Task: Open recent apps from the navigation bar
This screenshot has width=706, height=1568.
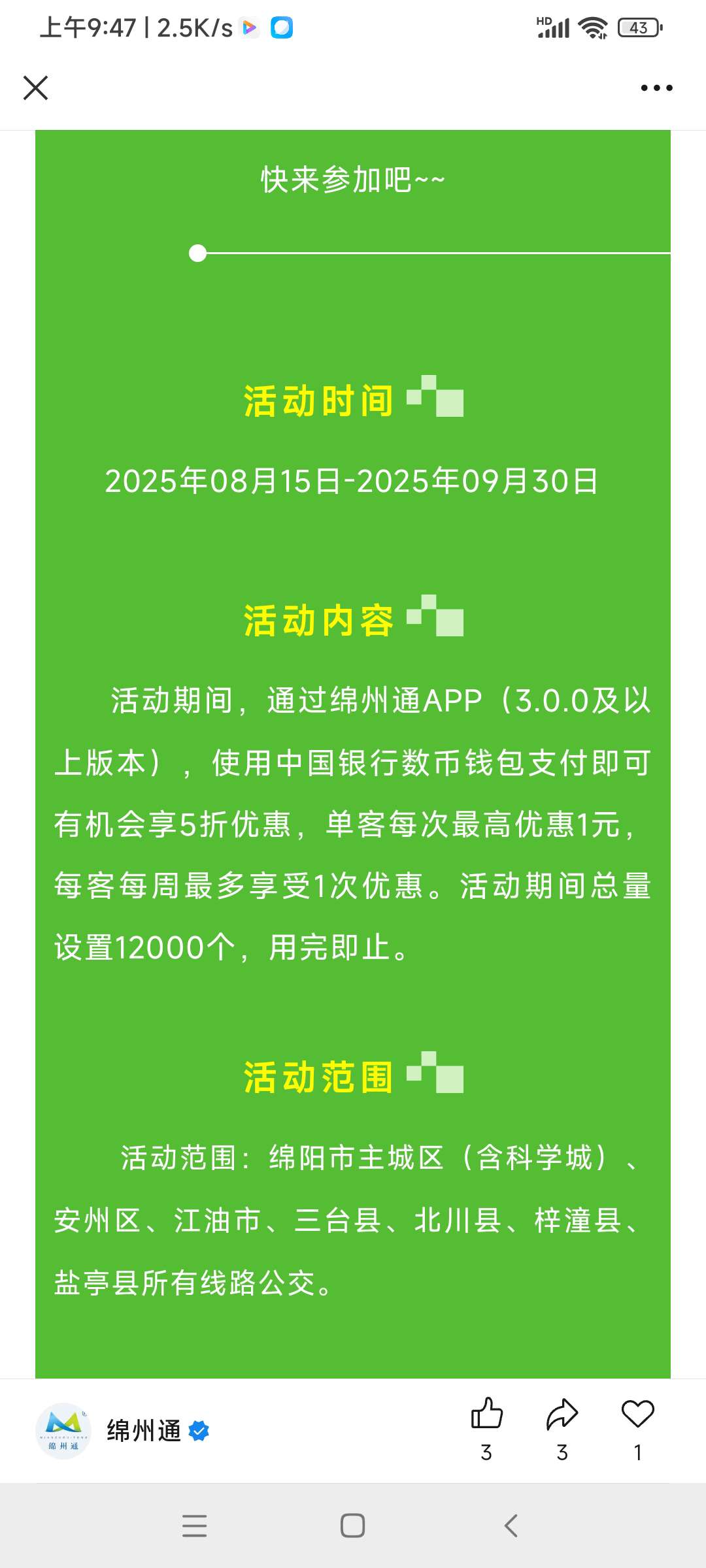Action: click(x=194, y=1526)
